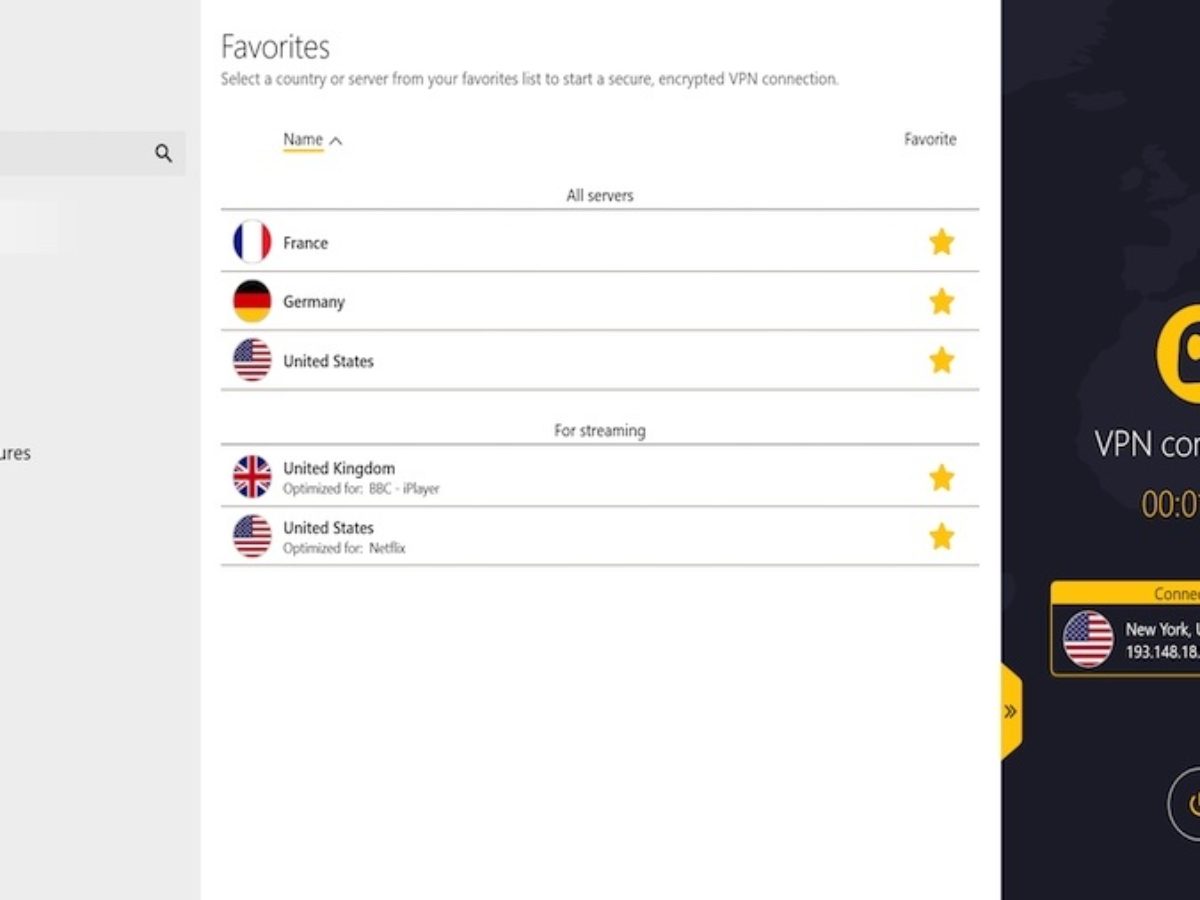1200x900 pixels.
Task: Open United States Netflix streaming server
Action: click(328, 536)
